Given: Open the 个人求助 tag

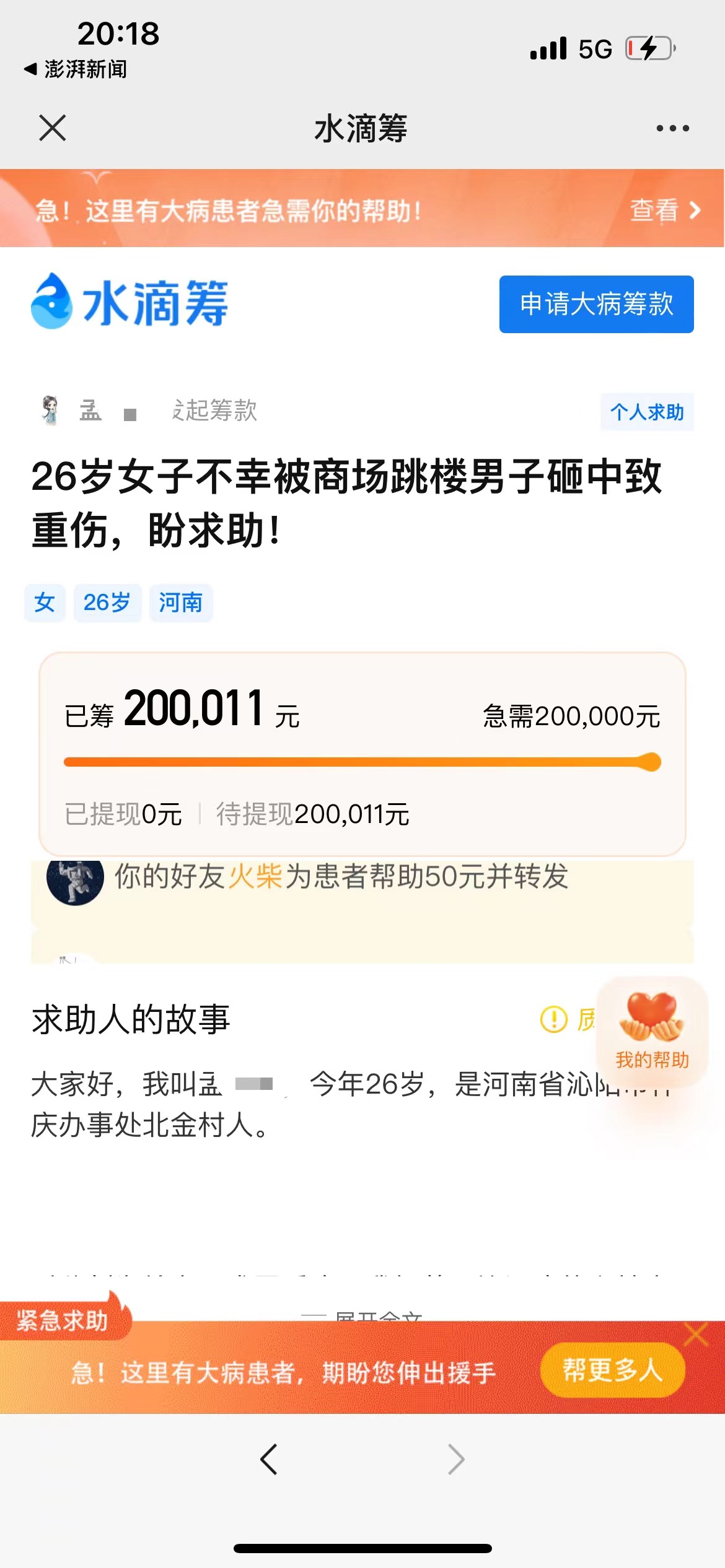Looking at the screenshot, I should pyautogui.click(x=646, y=412).
